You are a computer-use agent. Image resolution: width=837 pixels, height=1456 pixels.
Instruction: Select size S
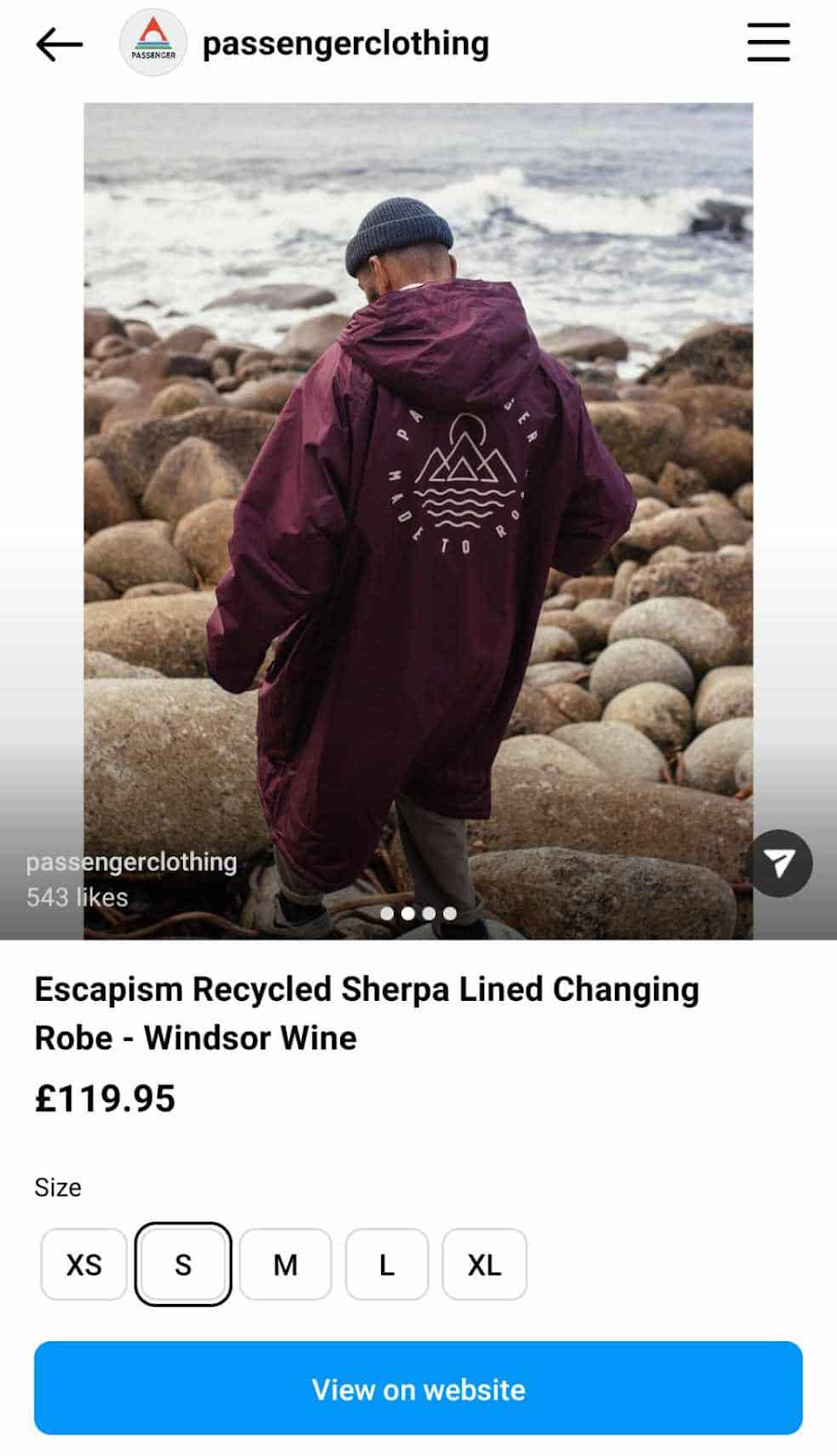coord(183,1264)
